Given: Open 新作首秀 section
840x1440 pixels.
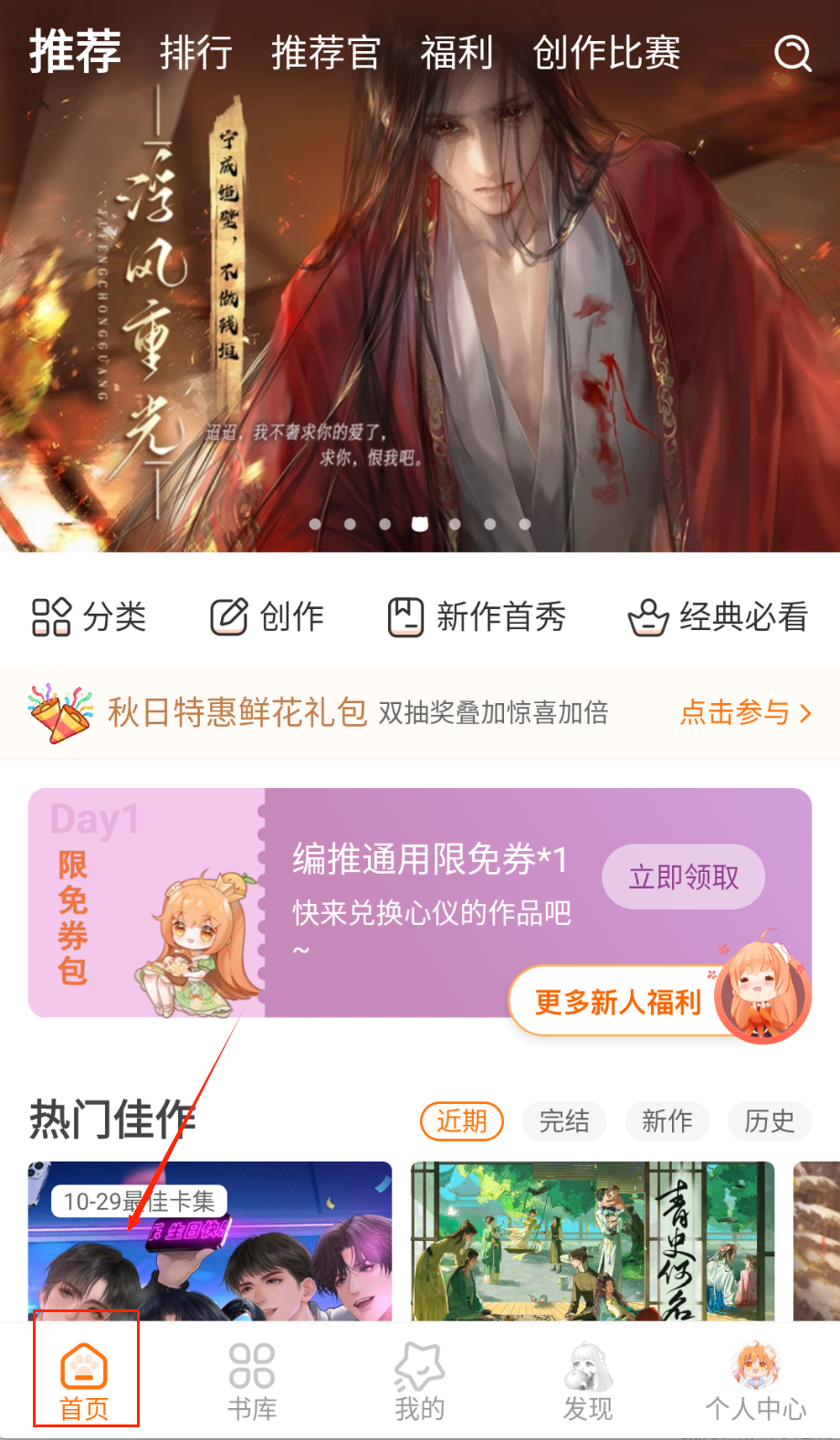Looking at the screenshot, I should coord(478,617).
